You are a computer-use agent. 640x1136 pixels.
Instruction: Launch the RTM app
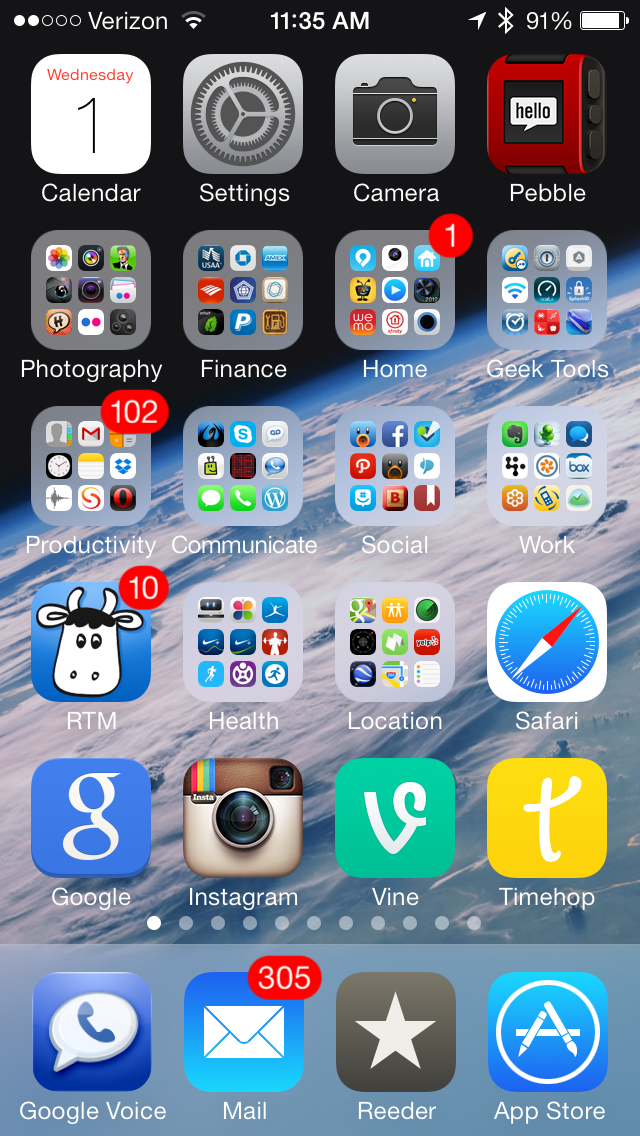pos(91,642)
